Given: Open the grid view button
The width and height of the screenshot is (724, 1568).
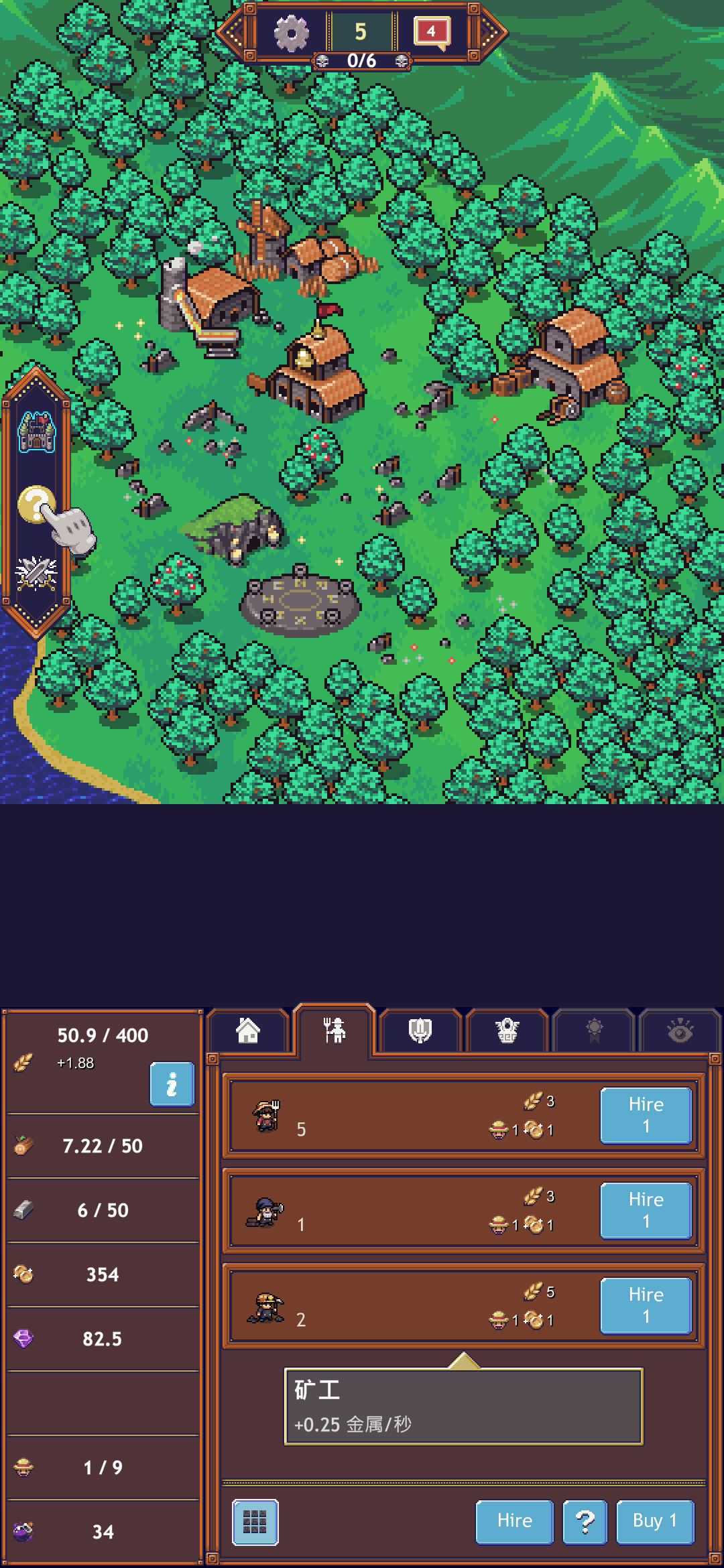Looking at the screenshot, I should tap(255, 1522).
